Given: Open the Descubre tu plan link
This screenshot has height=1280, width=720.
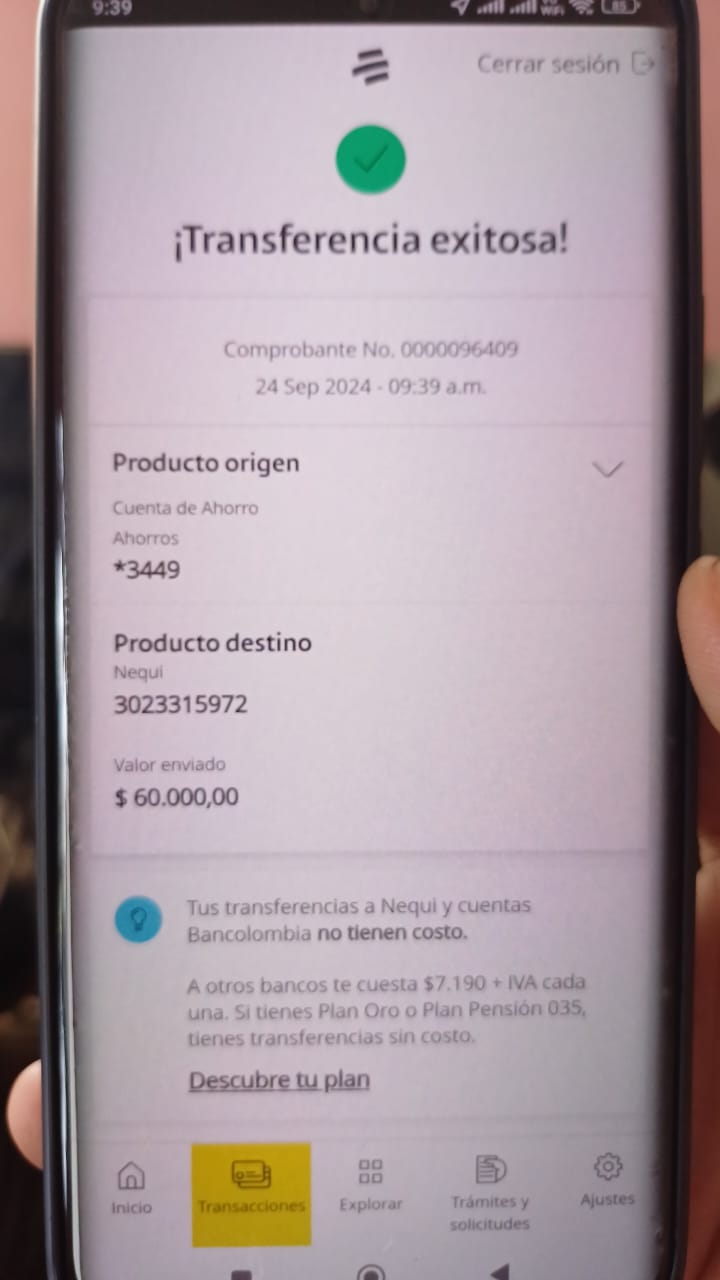Looking at the screenshot, I should (279, 1080).
